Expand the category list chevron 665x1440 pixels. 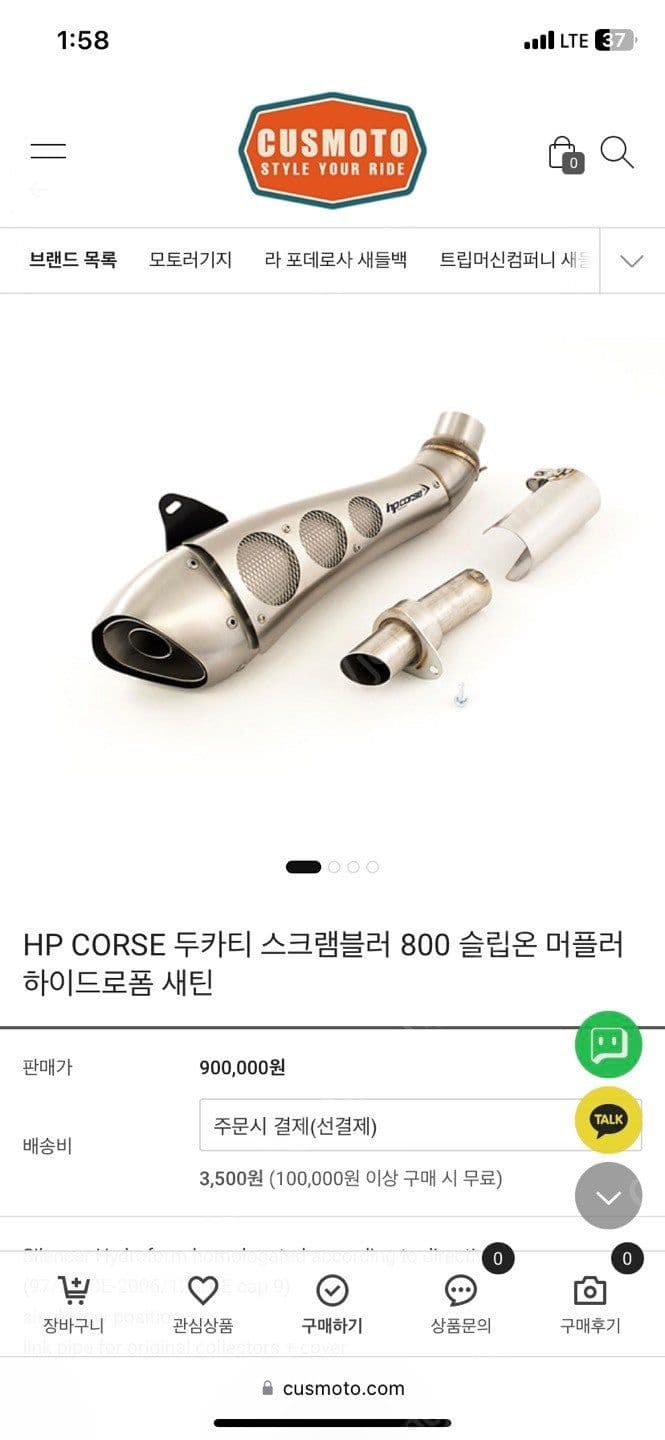631,261
